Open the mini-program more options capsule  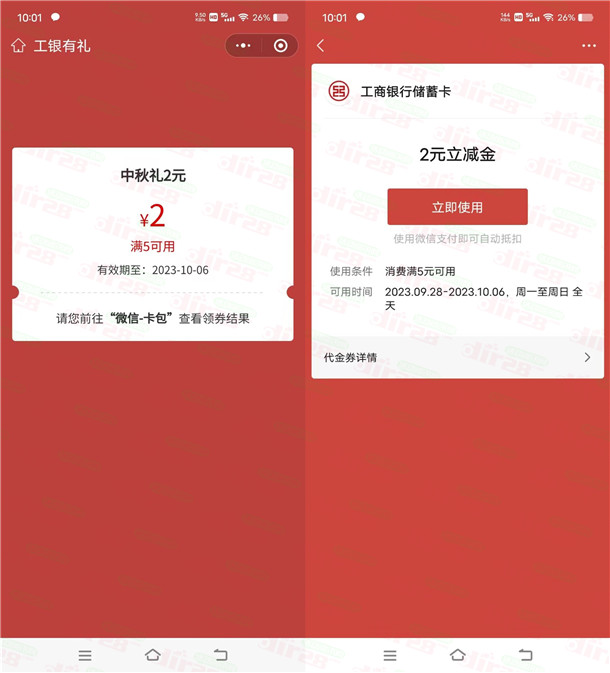[x=244, y=46]
